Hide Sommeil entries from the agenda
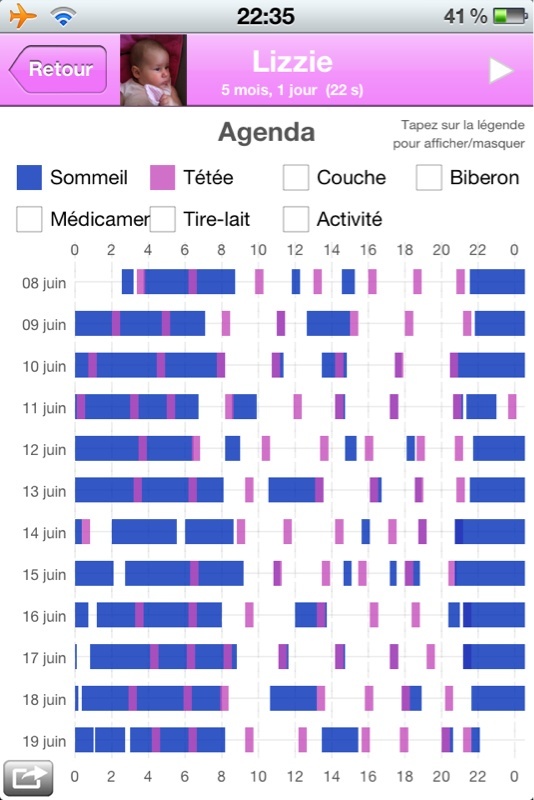This screenshot has width=534, height=800. [72, 178]
